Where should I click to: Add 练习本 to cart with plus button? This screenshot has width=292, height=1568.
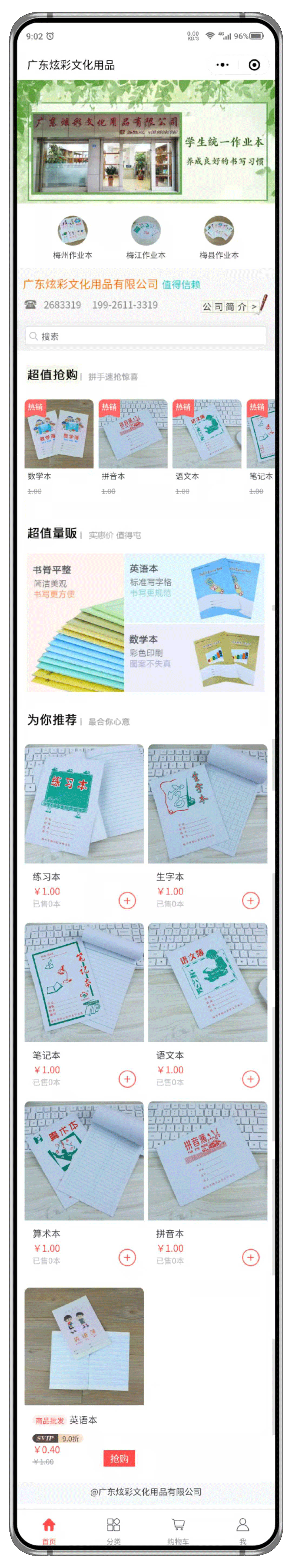[x=127, y=900]
